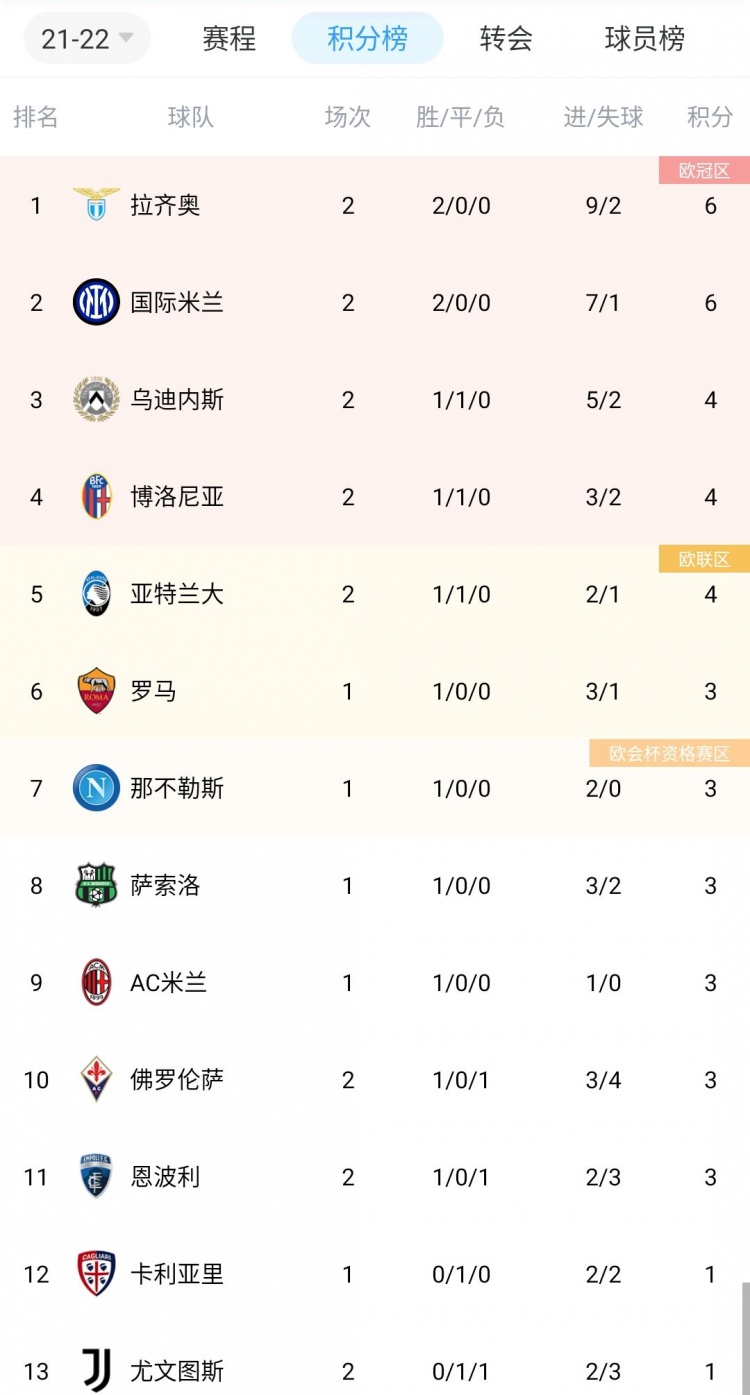Click the Roma club badge icon
750x1395 pixels.
tap(95, 691)
